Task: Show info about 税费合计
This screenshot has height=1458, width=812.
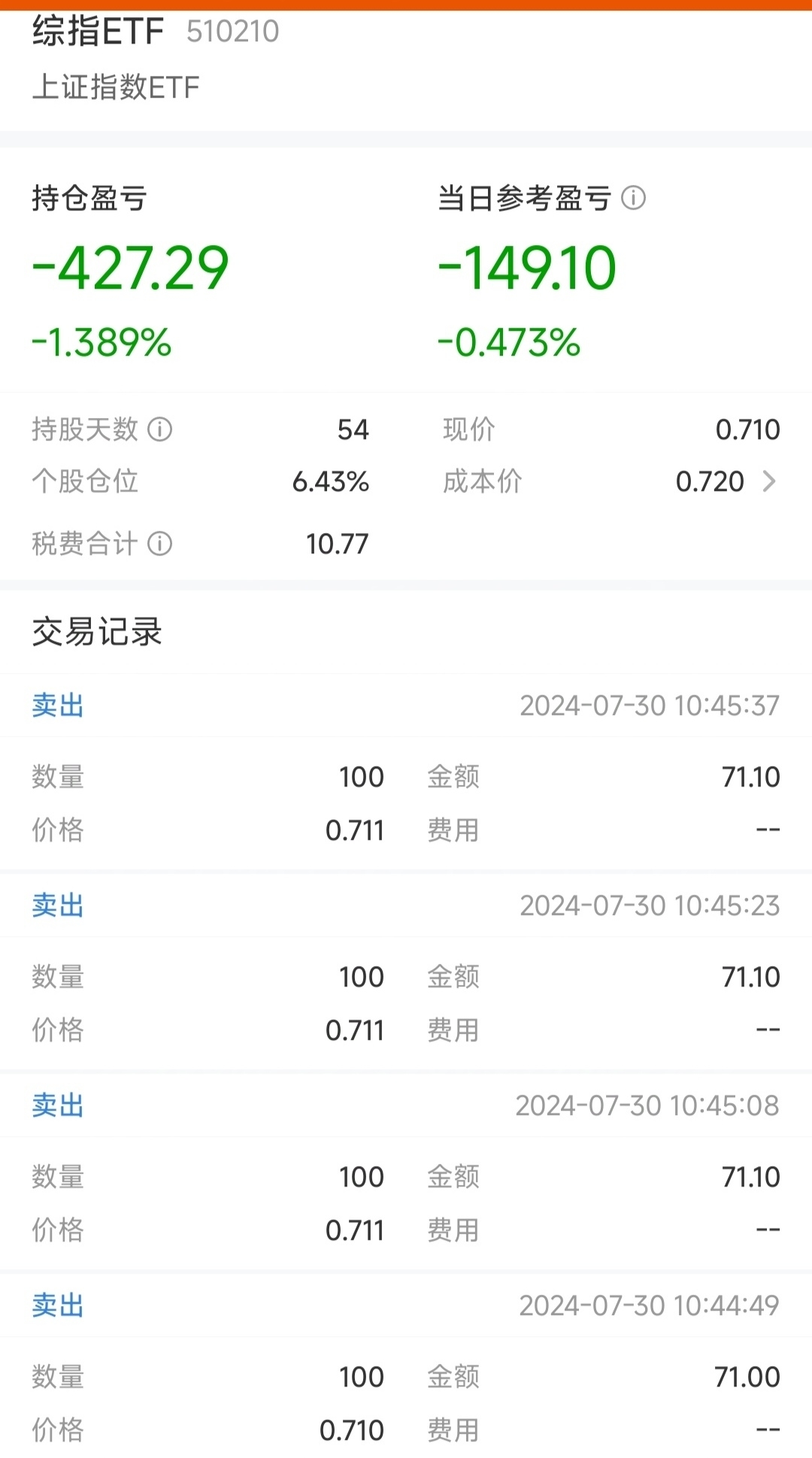Action: click(x=159, y=544)
